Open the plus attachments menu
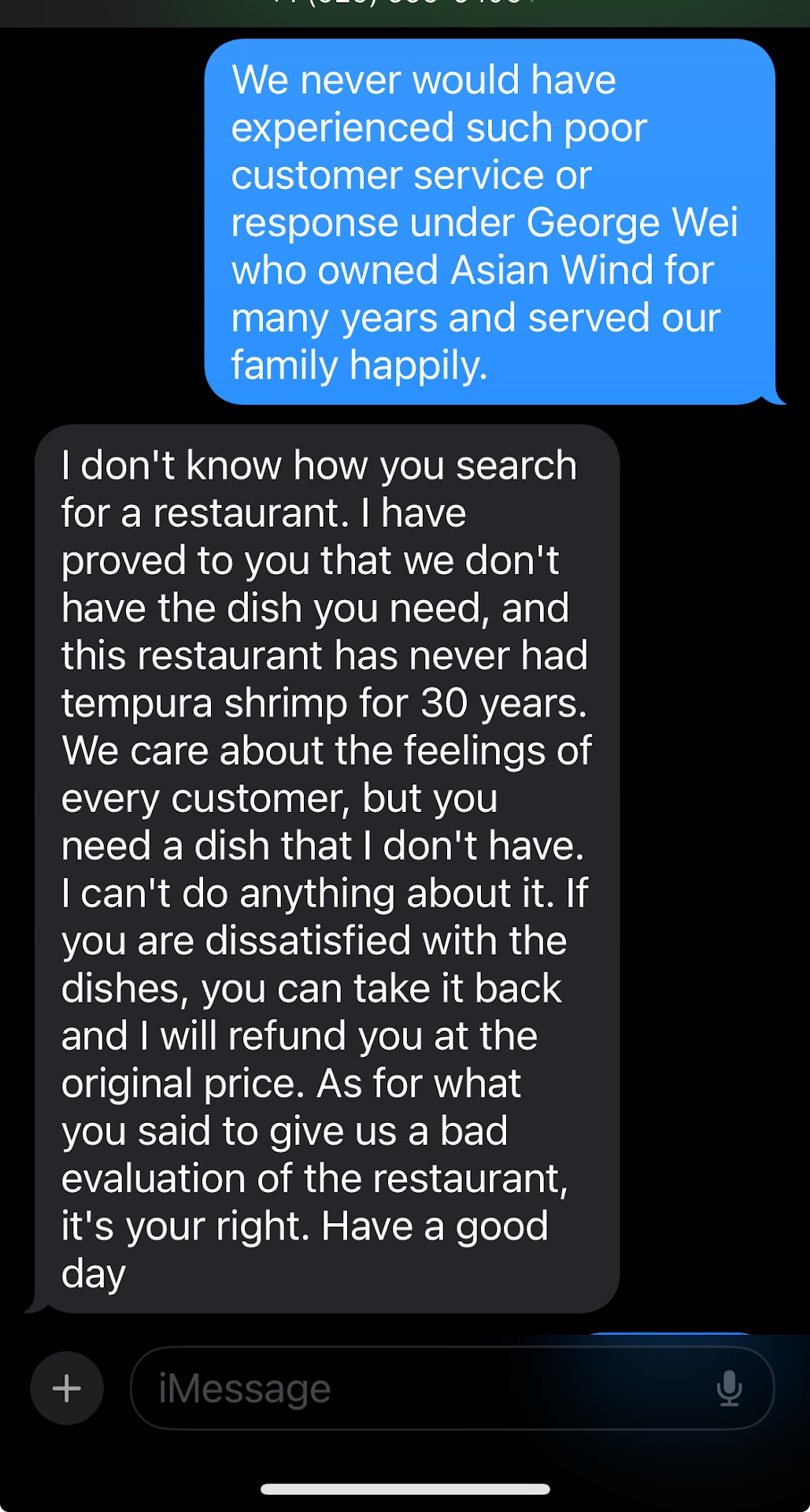Viewport: 810px width, 1512px height. click(67, 1388)
